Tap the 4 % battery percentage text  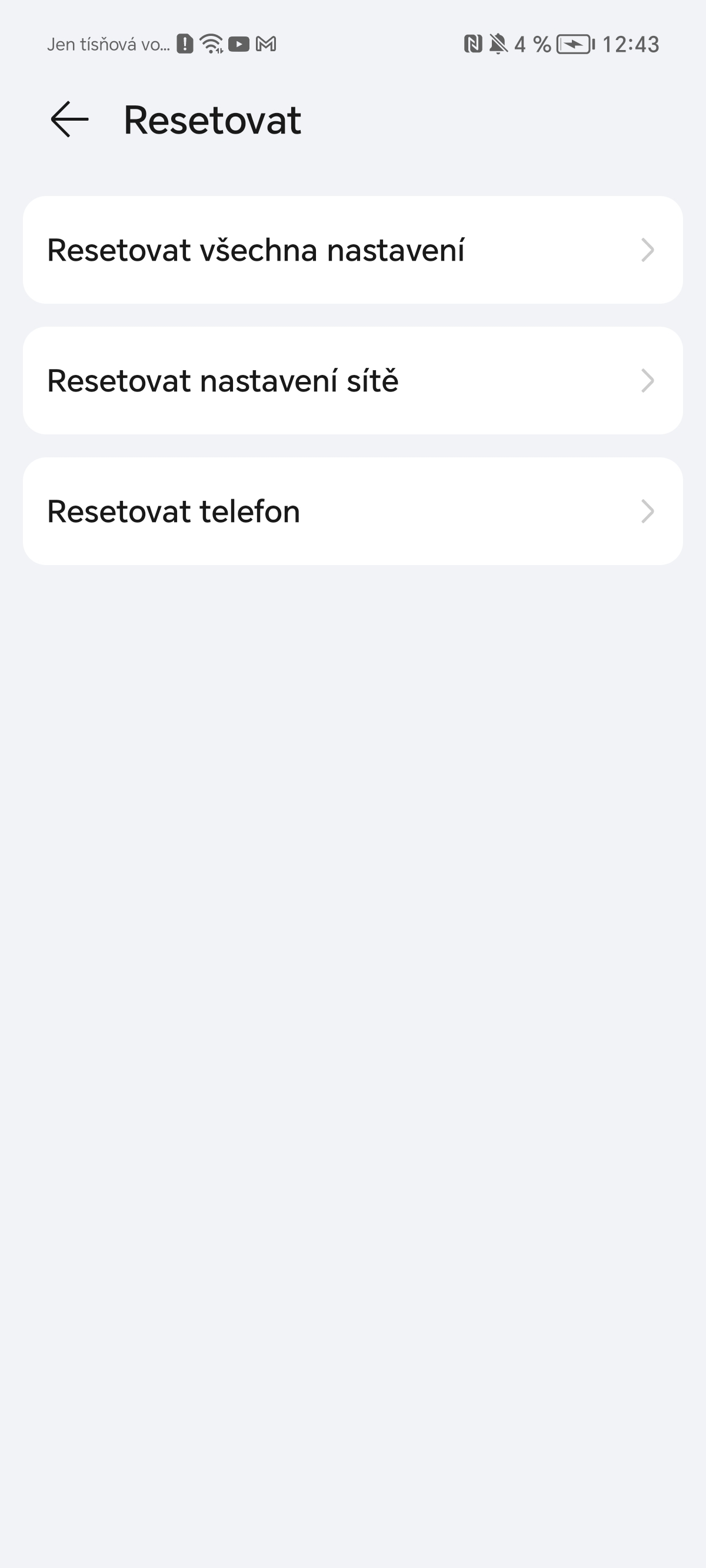[532, 43]
